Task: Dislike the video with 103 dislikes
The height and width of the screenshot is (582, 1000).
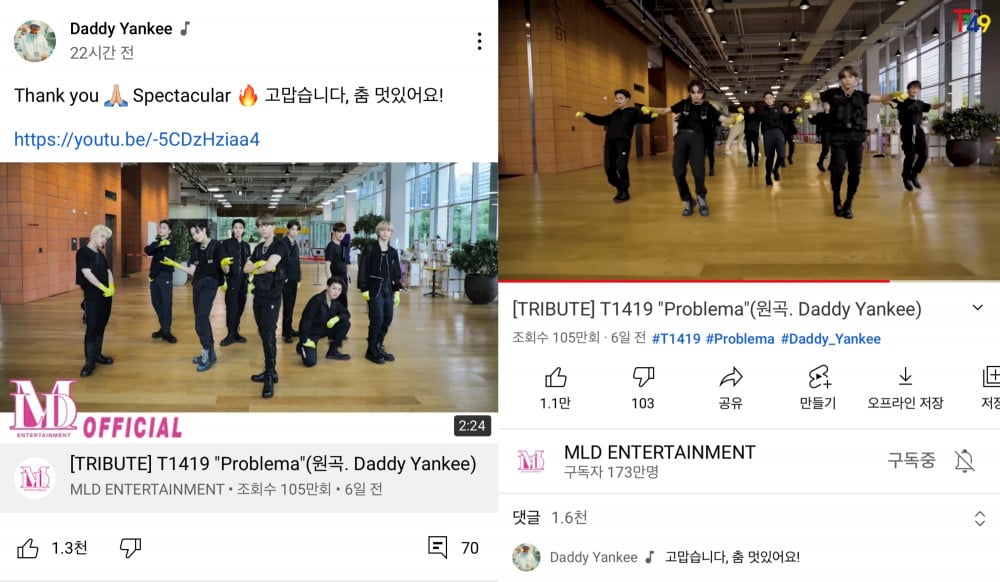Action: tap(643, 387)
